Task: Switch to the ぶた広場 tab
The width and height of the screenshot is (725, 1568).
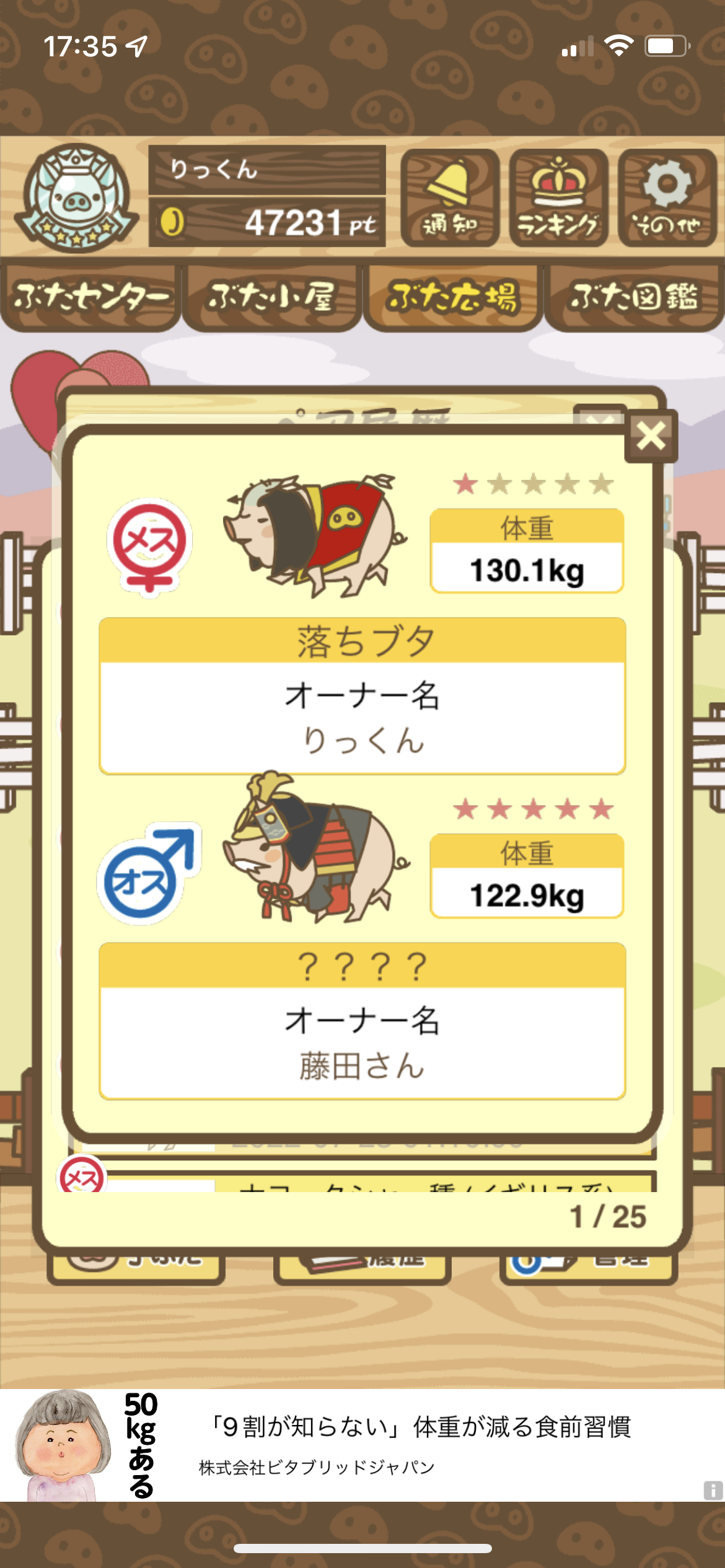Action: 453,298
